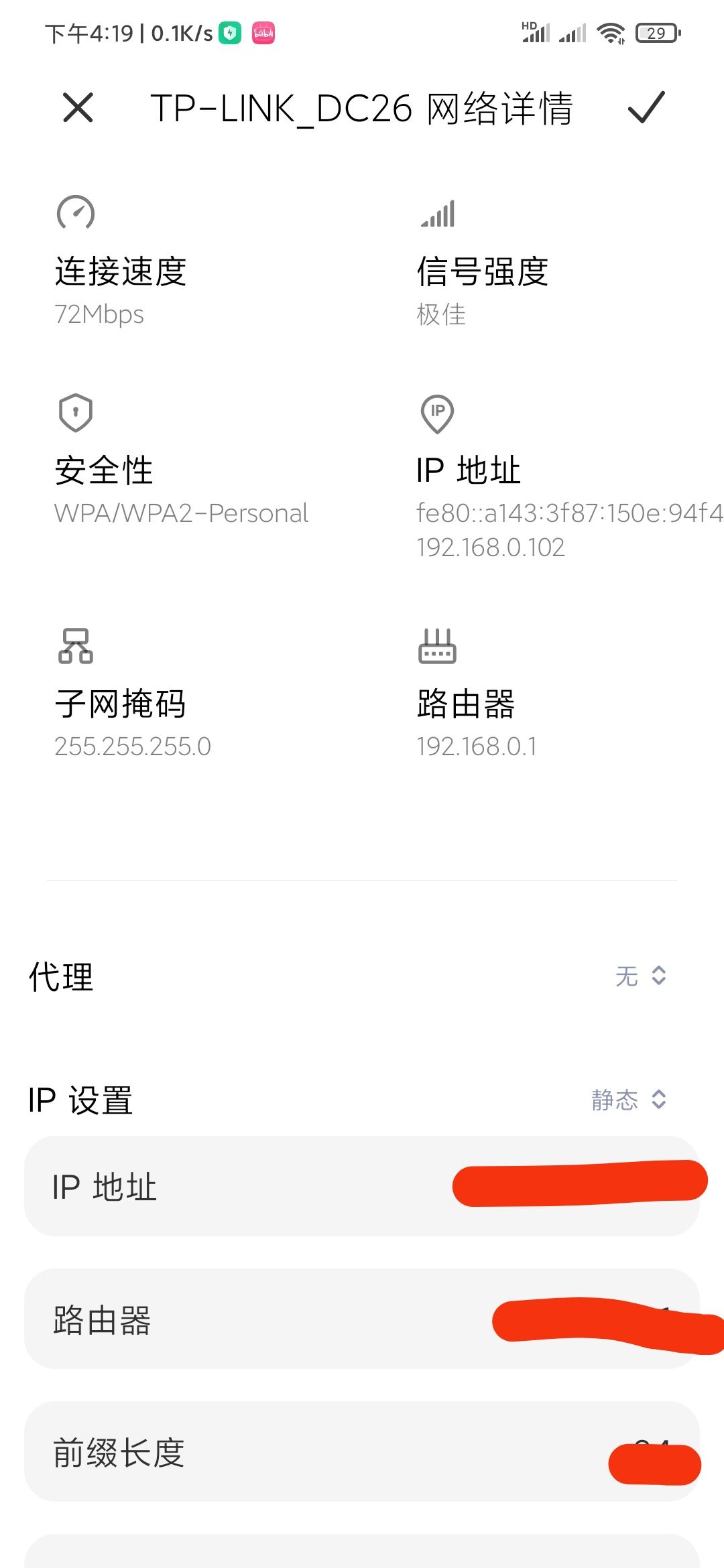Confirm settings with the checkmark button

tap(645, 108)
